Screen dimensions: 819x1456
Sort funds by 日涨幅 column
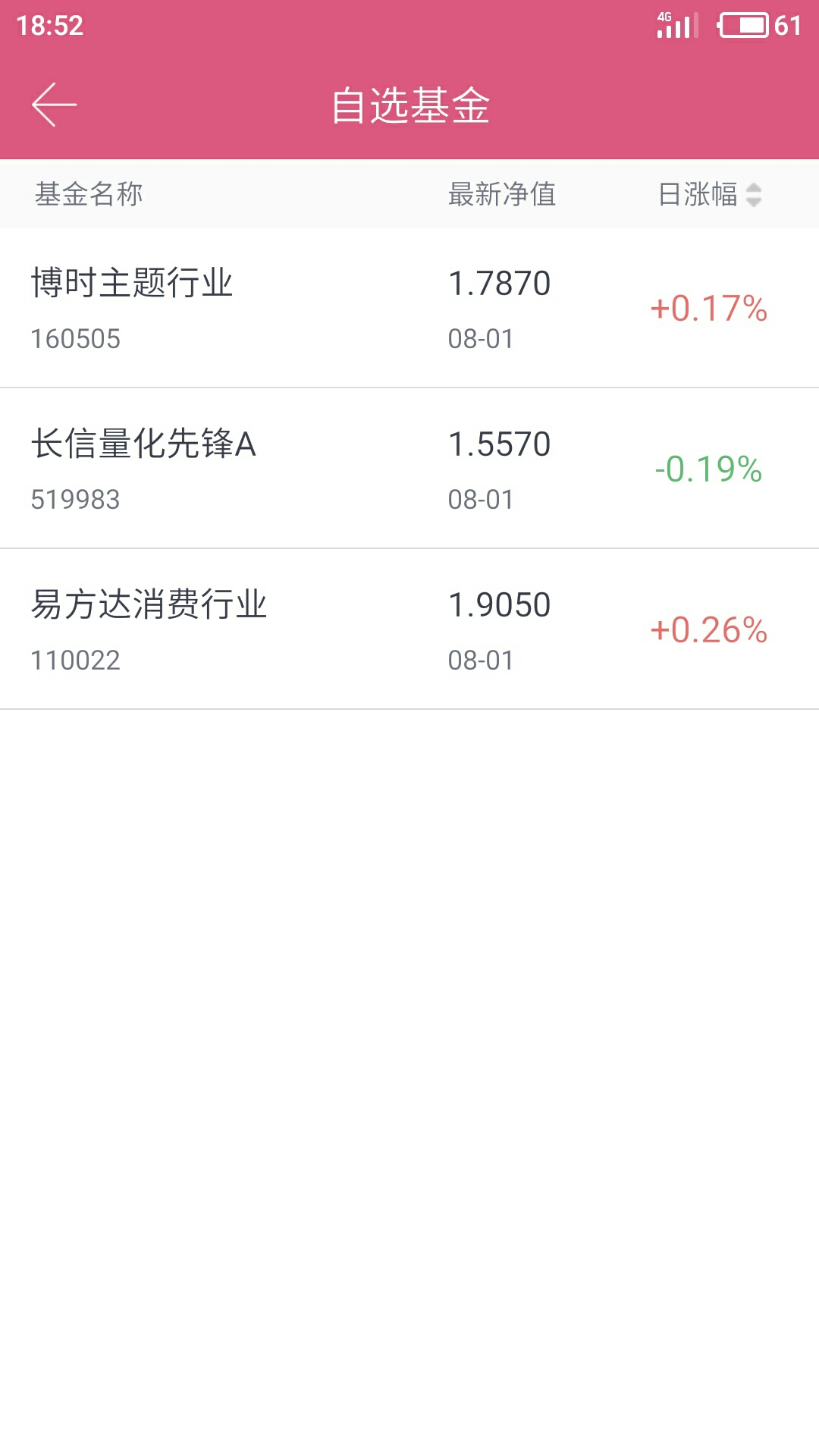point(710,194)
